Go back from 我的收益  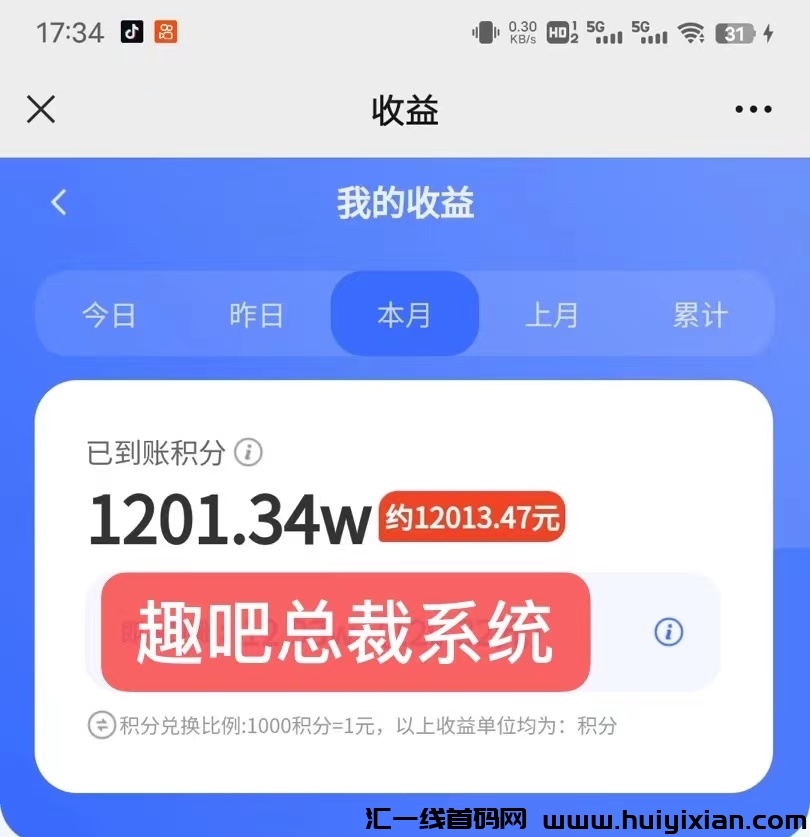59,203
